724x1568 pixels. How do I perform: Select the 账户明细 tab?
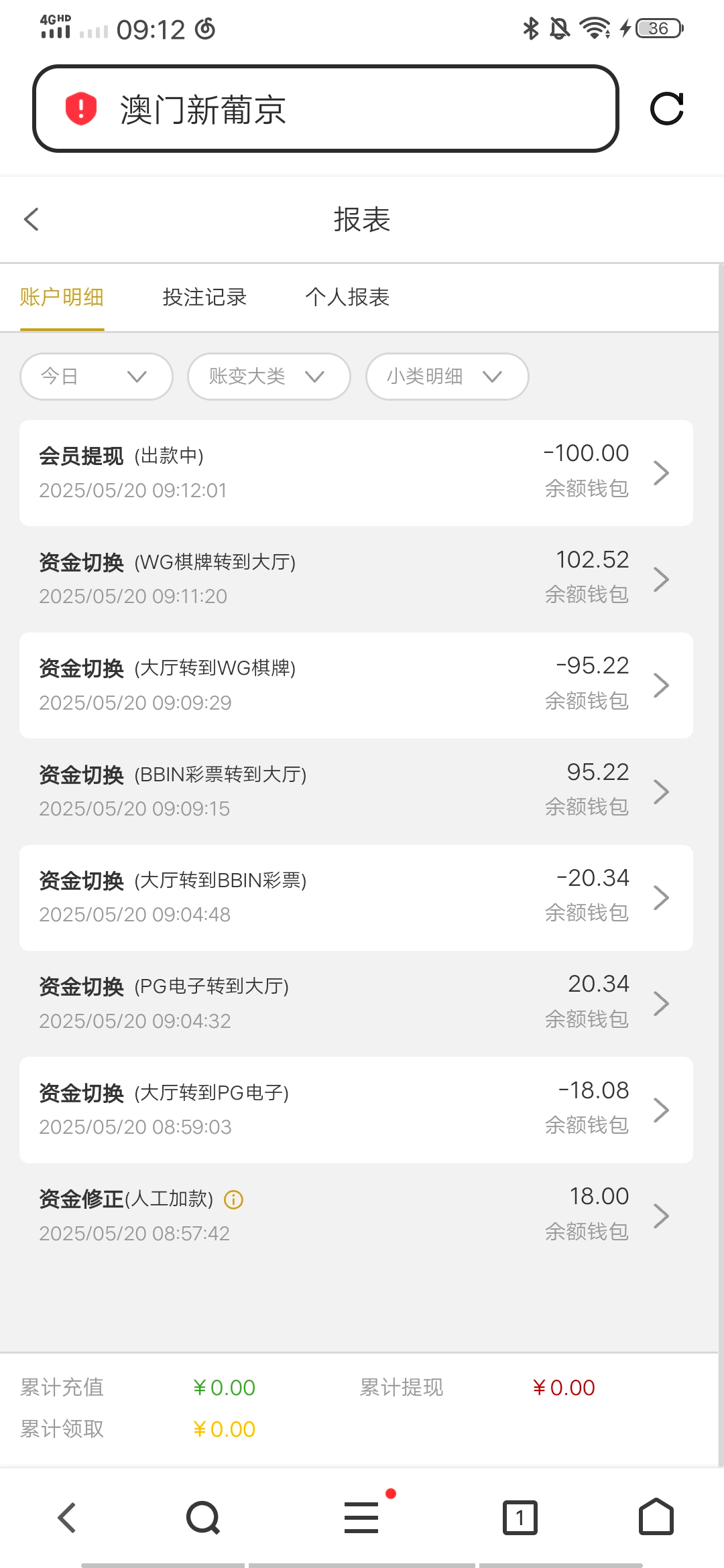tap(63, 297)
